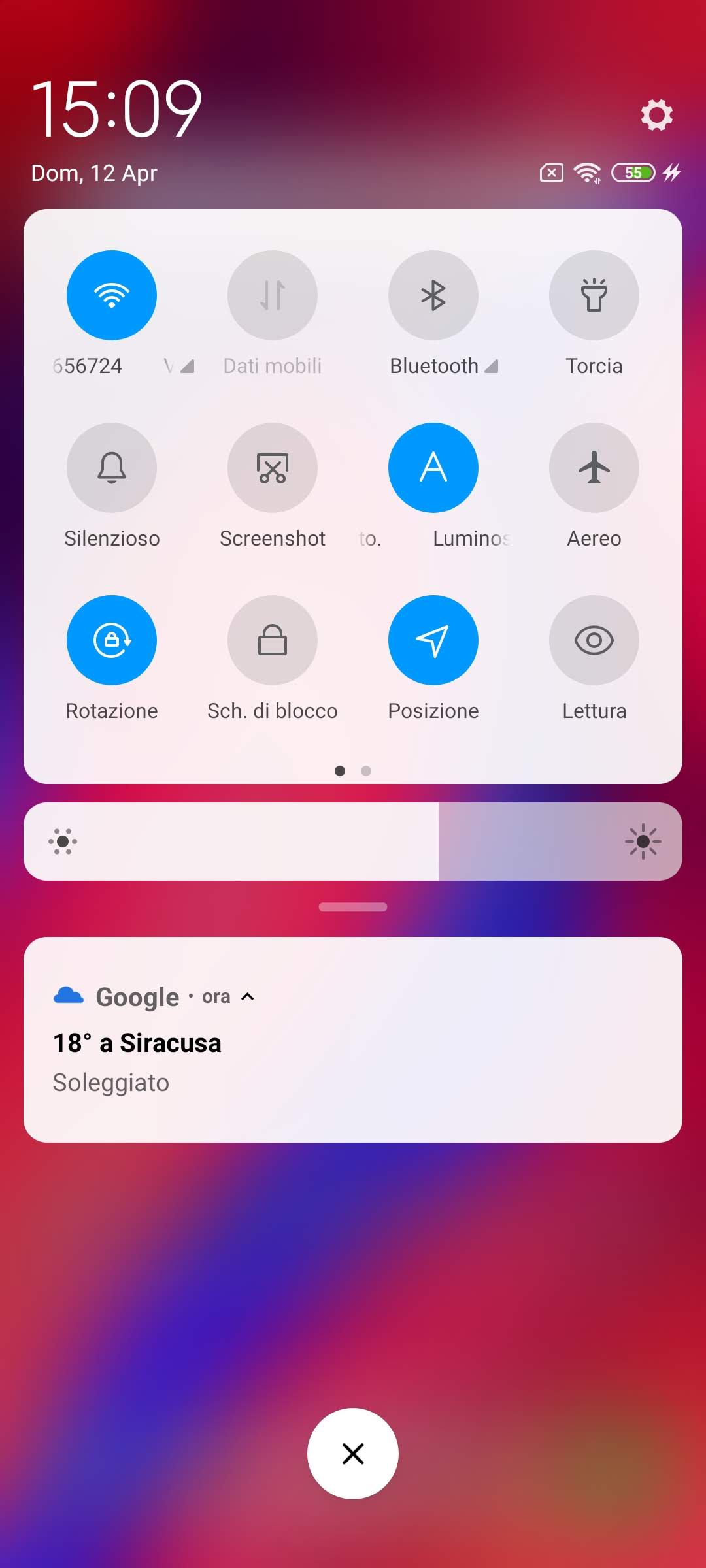
Task: Collapse the Google notification chevron
Action: [x=248, y=997]
